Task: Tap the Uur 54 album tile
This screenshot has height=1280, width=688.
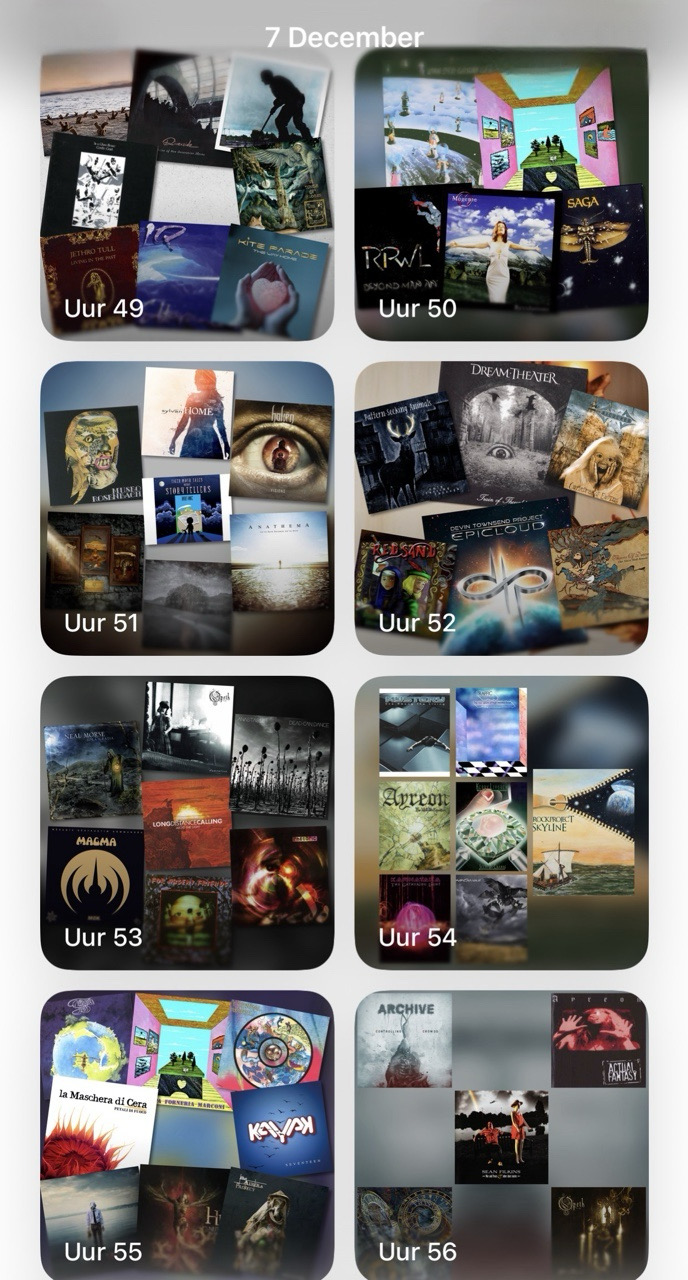Action: pyautogui.click(x=501, y=822)
